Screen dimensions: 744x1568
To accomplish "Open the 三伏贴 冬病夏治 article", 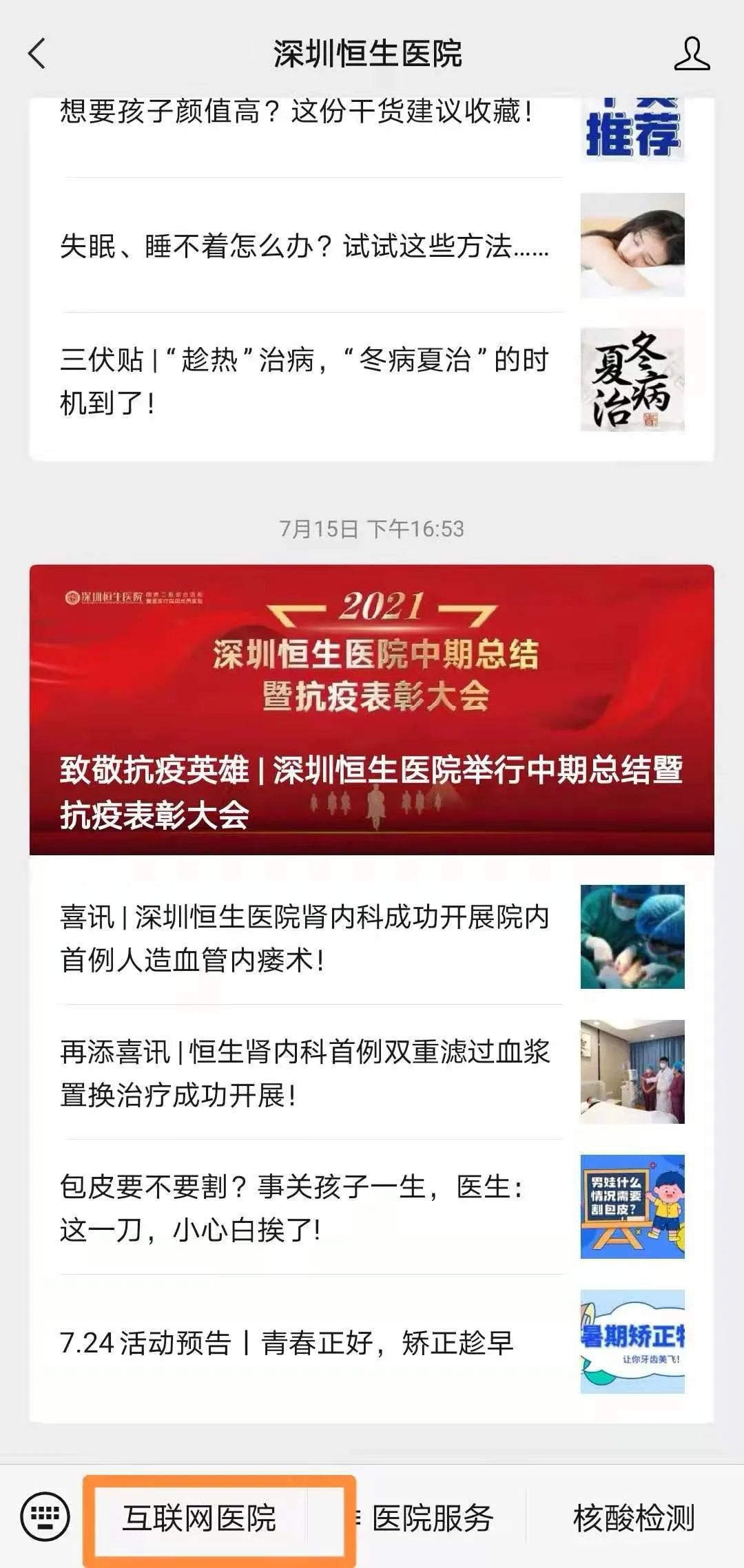I will 304,381.
